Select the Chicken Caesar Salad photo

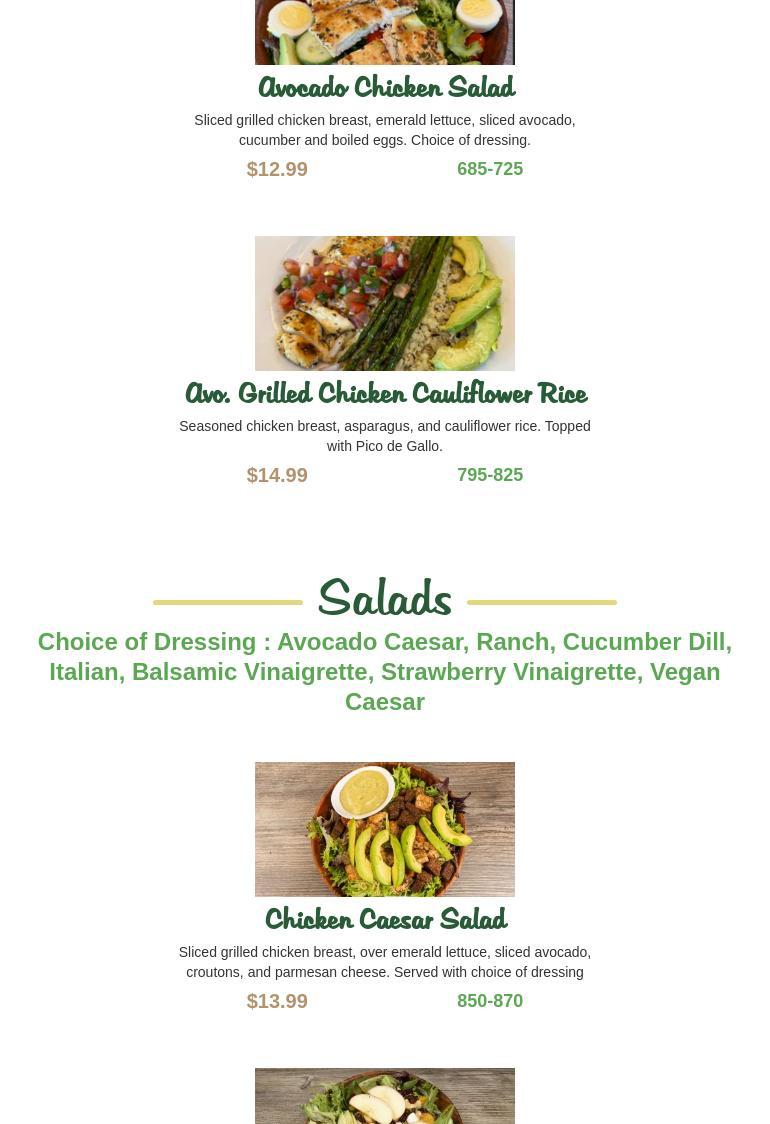tap(384, 829)
